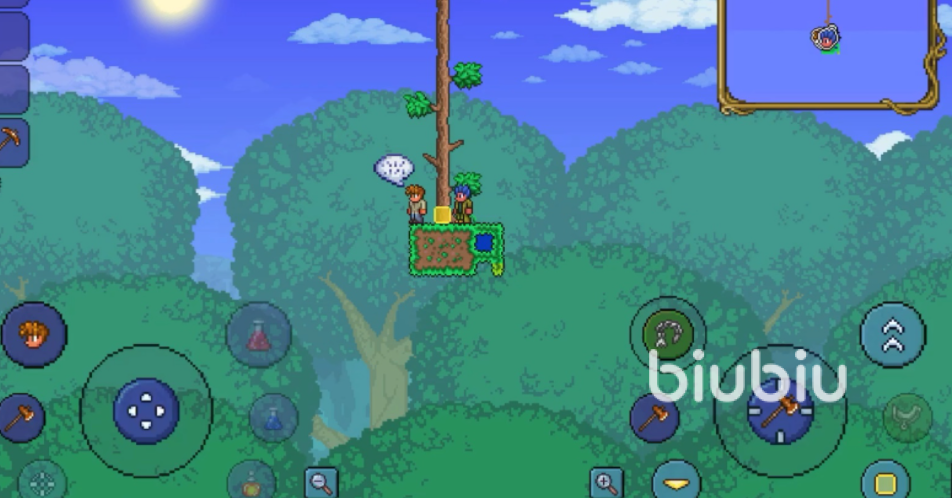Tap the yellow down-arrow button
Viewport: 952px width, 498px height.
677,482
